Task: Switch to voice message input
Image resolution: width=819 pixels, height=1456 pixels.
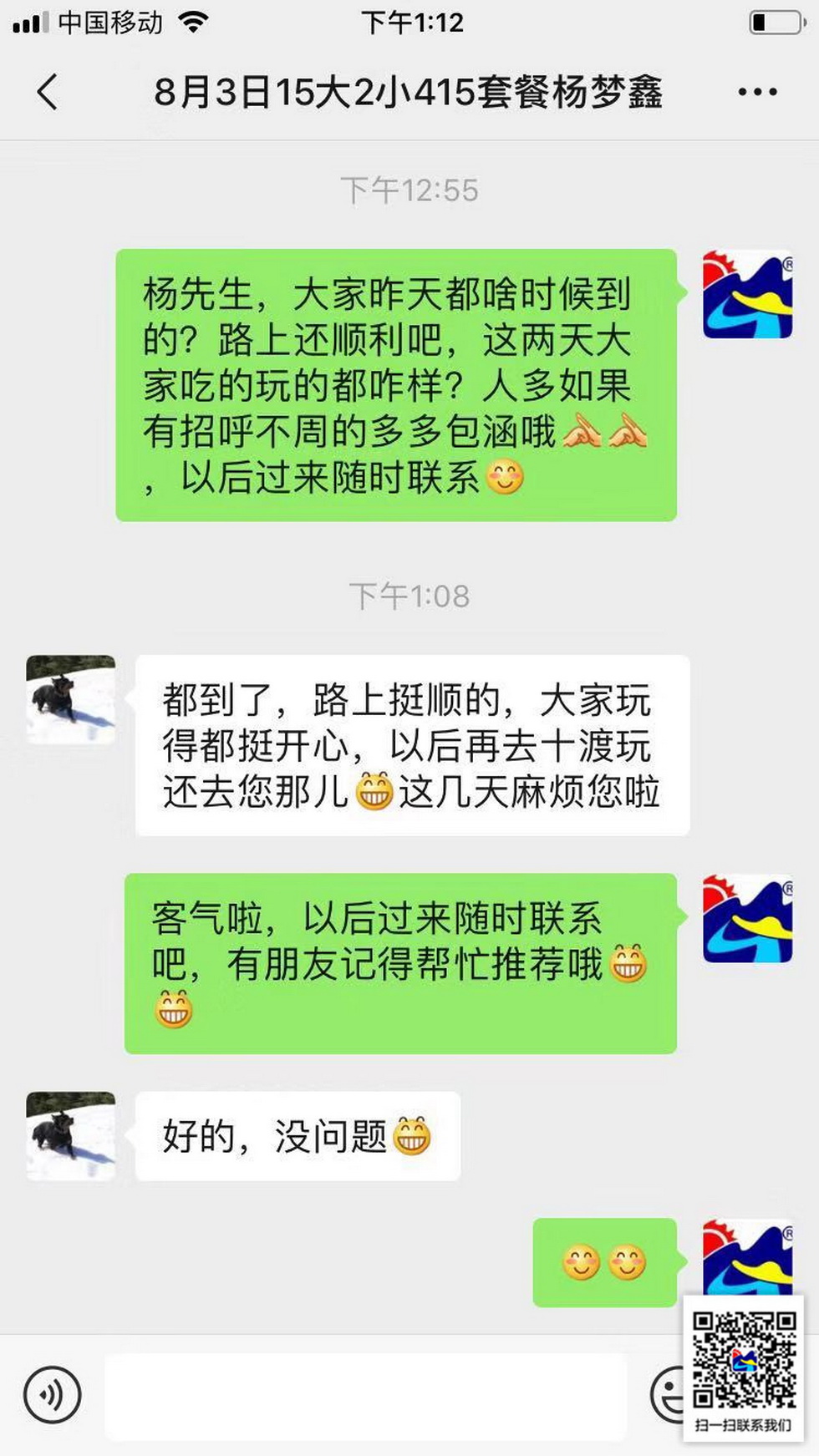Action: click(x=53, y=1394)
